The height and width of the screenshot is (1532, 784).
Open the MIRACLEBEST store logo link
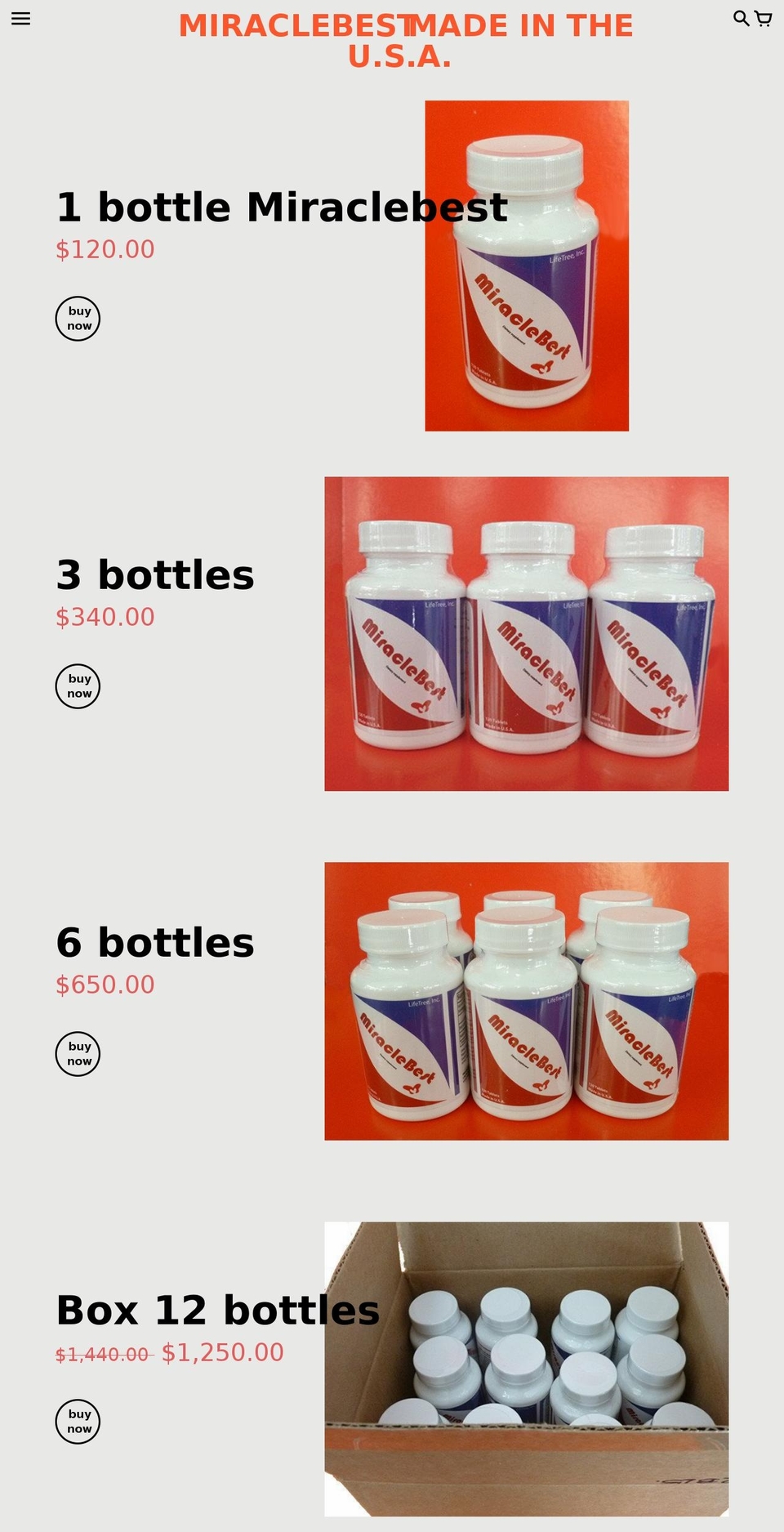[291, 25]
